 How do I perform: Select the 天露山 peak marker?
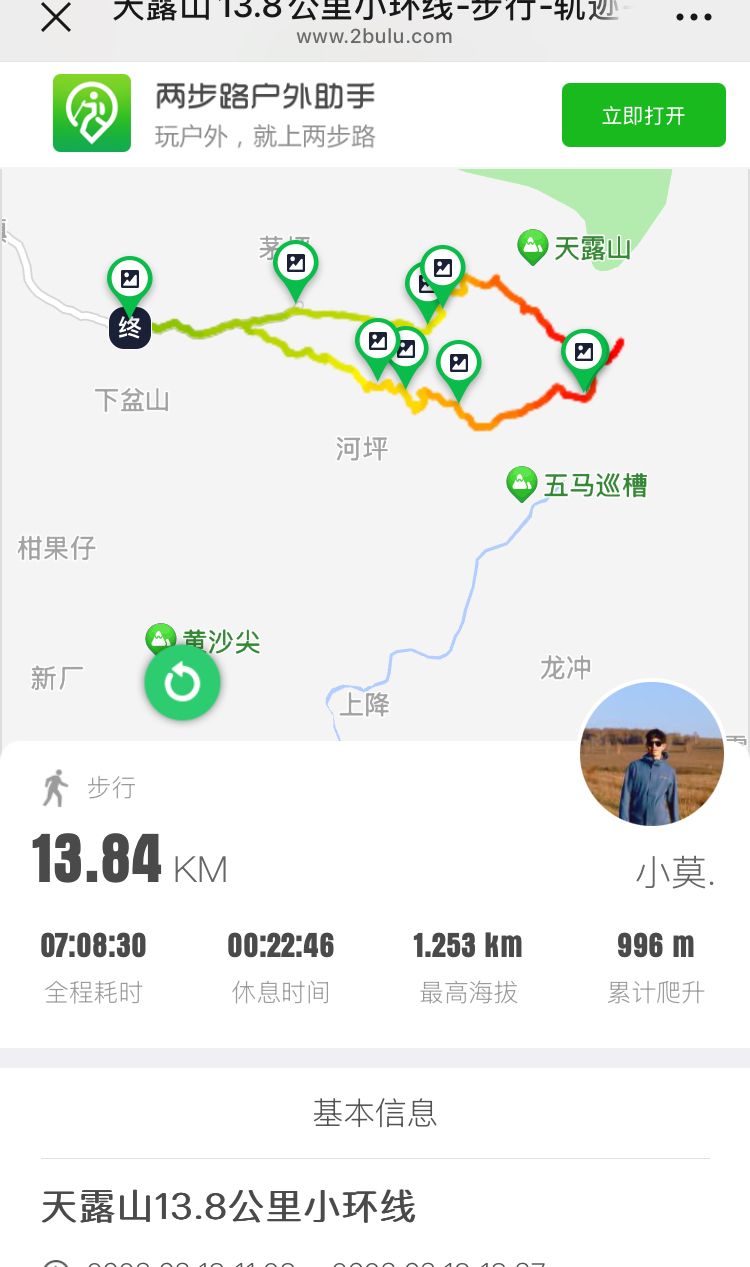point(532,246)
